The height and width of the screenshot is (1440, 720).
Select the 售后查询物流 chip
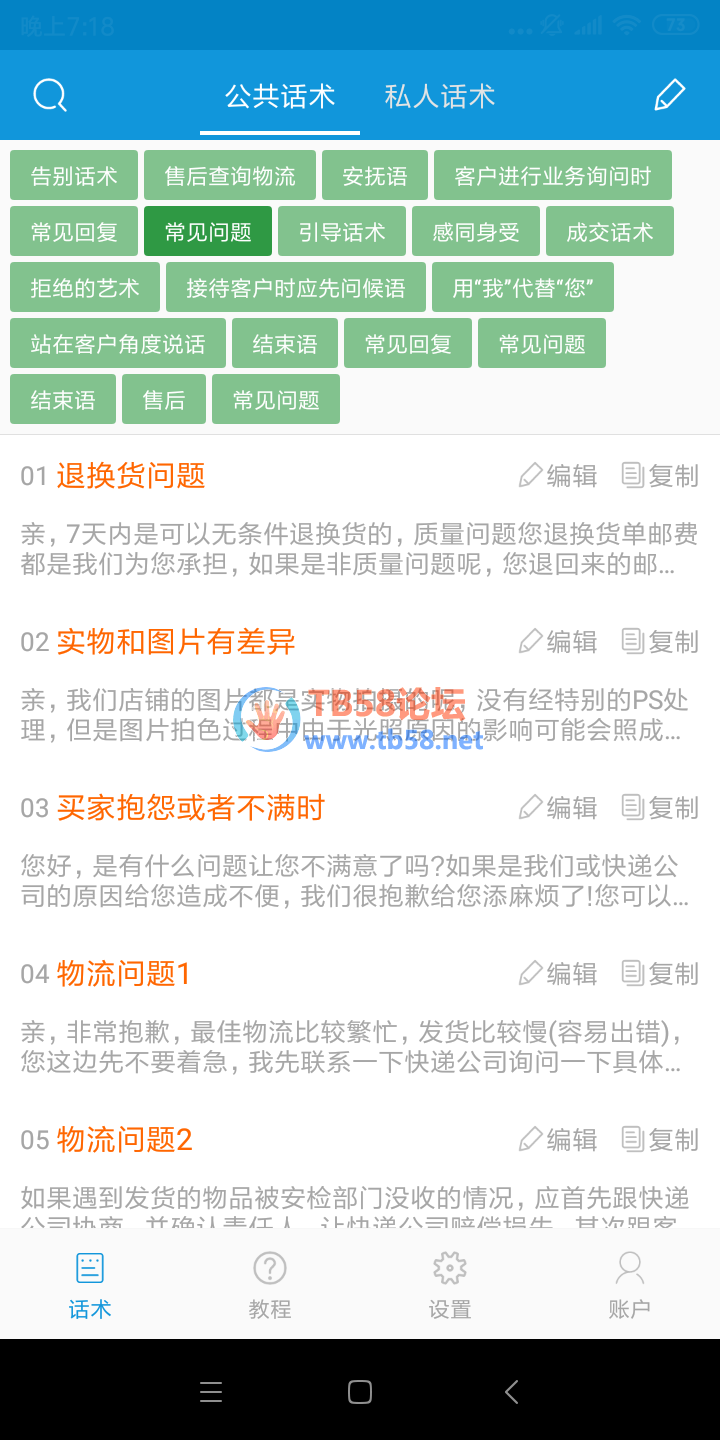pyautogui.click(x=230, y=176)
